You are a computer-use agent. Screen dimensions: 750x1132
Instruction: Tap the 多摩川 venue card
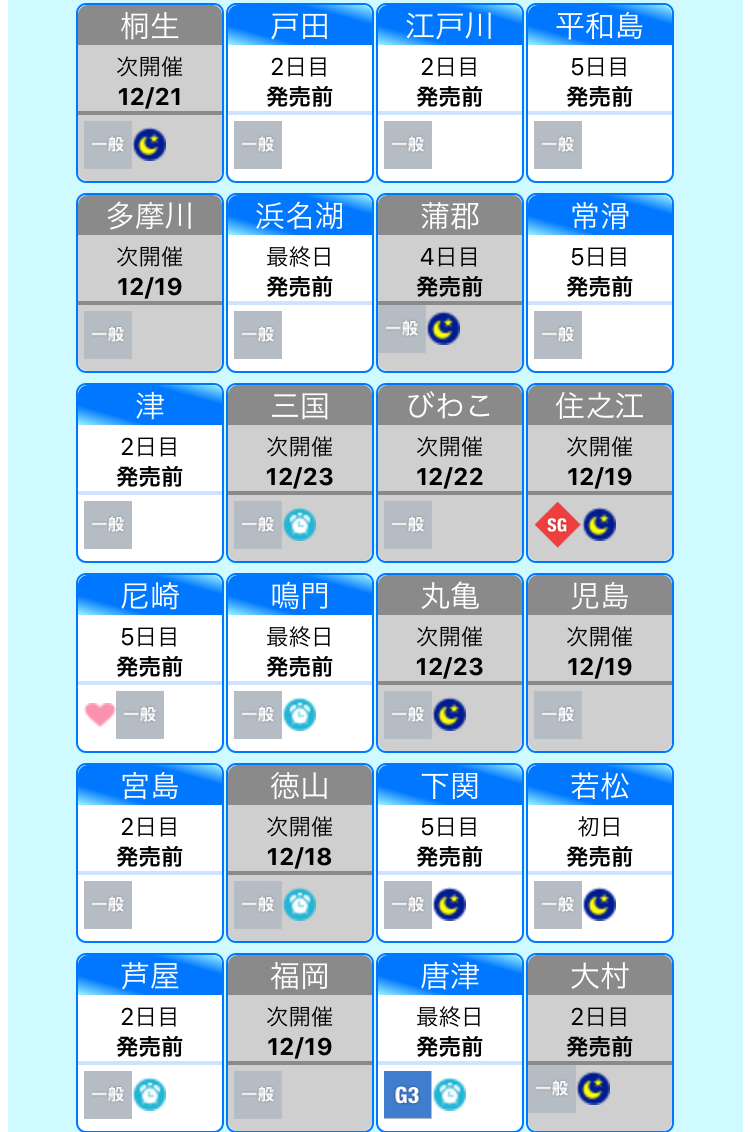[x=149, y=283]
